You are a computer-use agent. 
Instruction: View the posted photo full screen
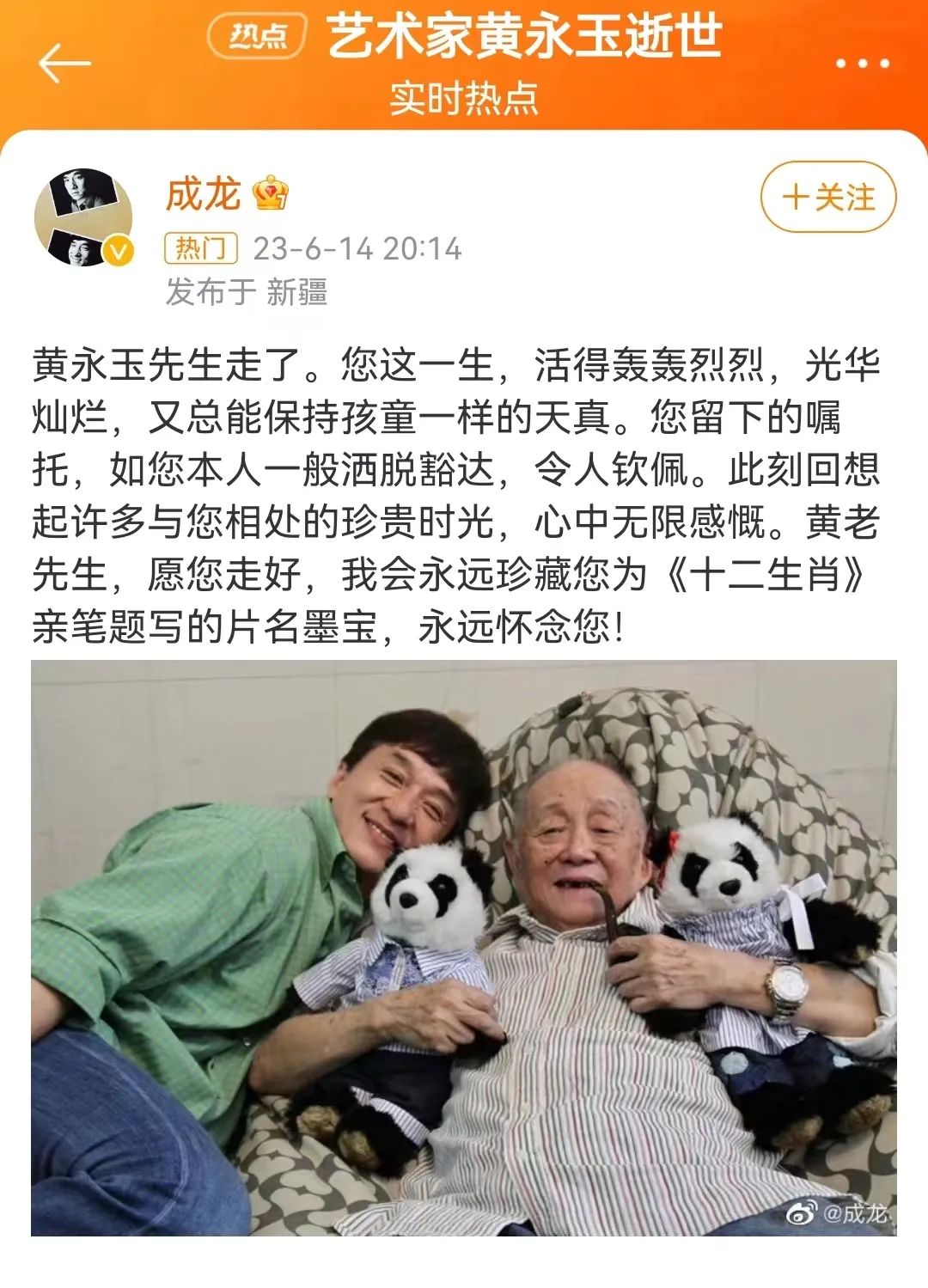463,947
